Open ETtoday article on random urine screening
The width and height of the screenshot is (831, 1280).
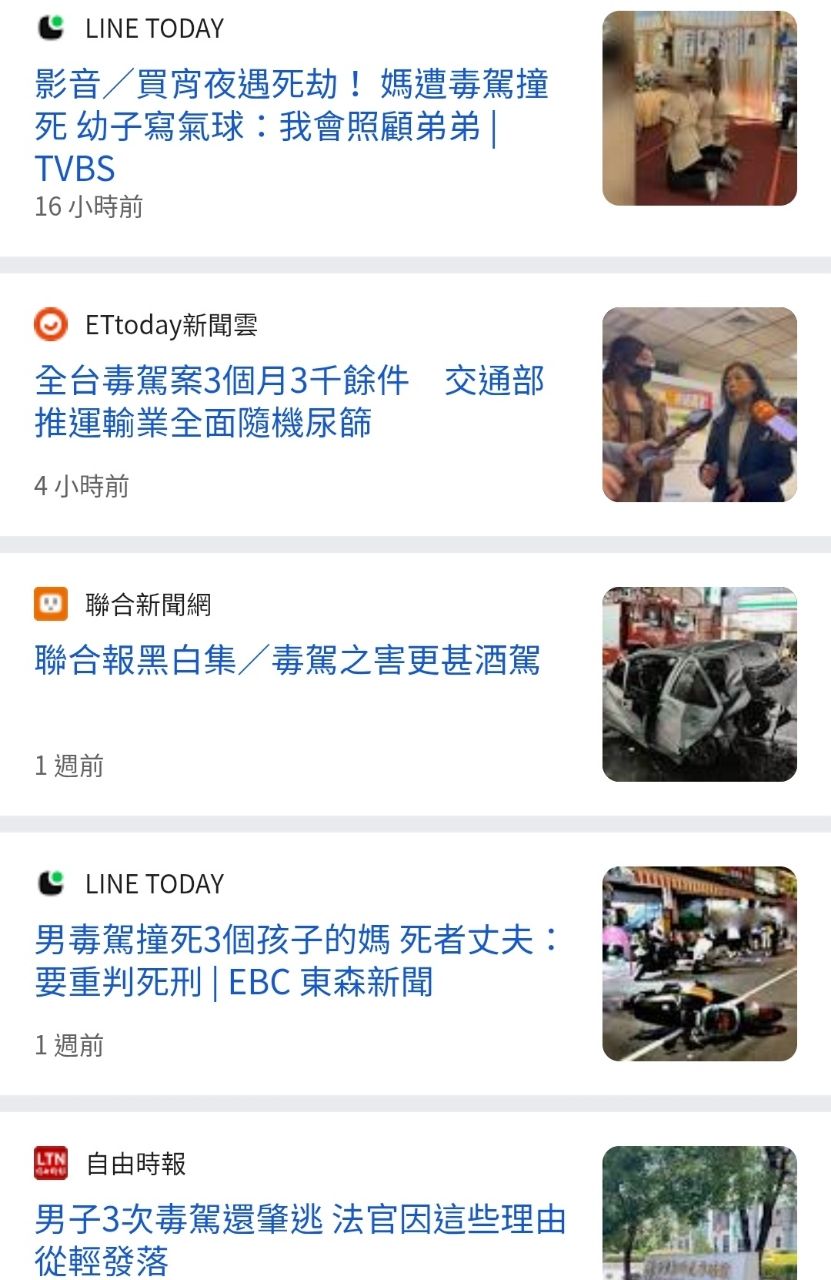(x=289, y=401)
